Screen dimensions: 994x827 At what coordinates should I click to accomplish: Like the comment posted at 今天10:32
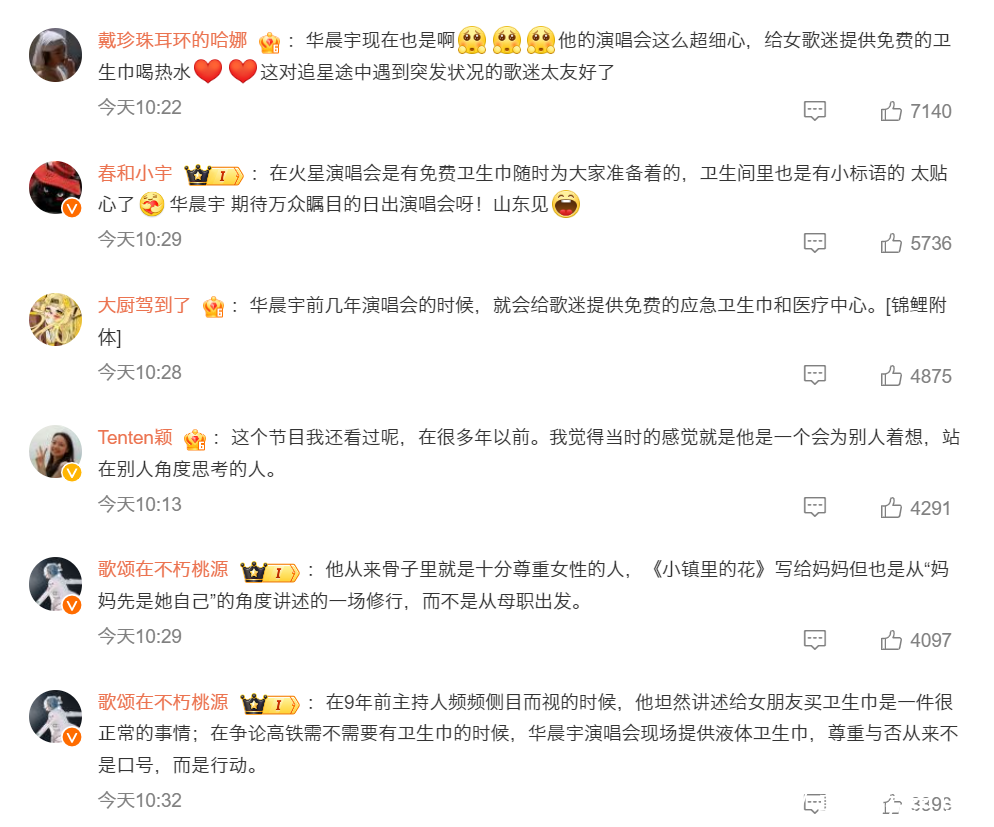coord(891,804)
